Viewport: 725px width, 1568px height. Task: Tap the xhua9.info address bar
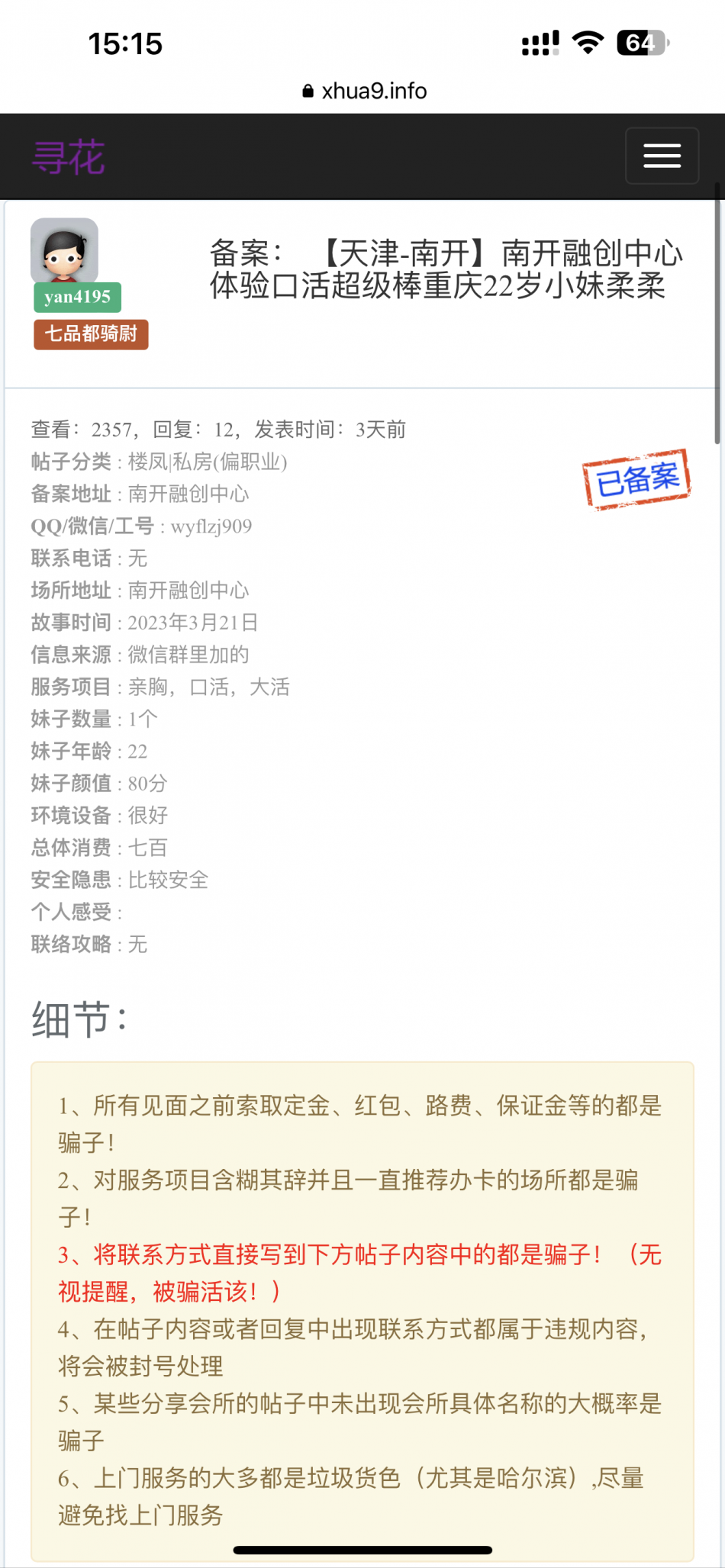(x=365, y=92)
